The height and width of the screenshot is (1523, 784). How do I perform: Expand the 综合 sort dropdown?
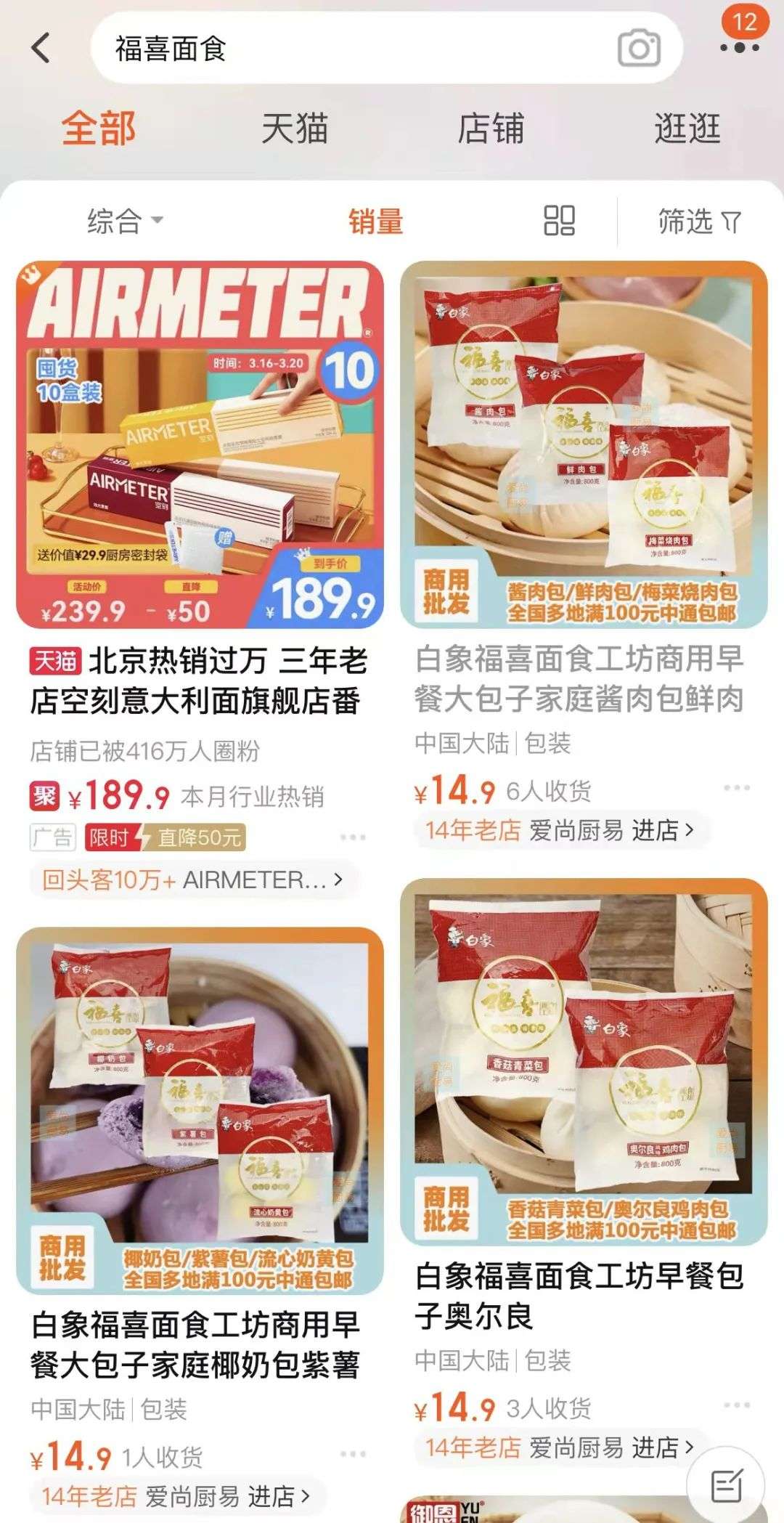pyautogui.click(x=125, y=221)
